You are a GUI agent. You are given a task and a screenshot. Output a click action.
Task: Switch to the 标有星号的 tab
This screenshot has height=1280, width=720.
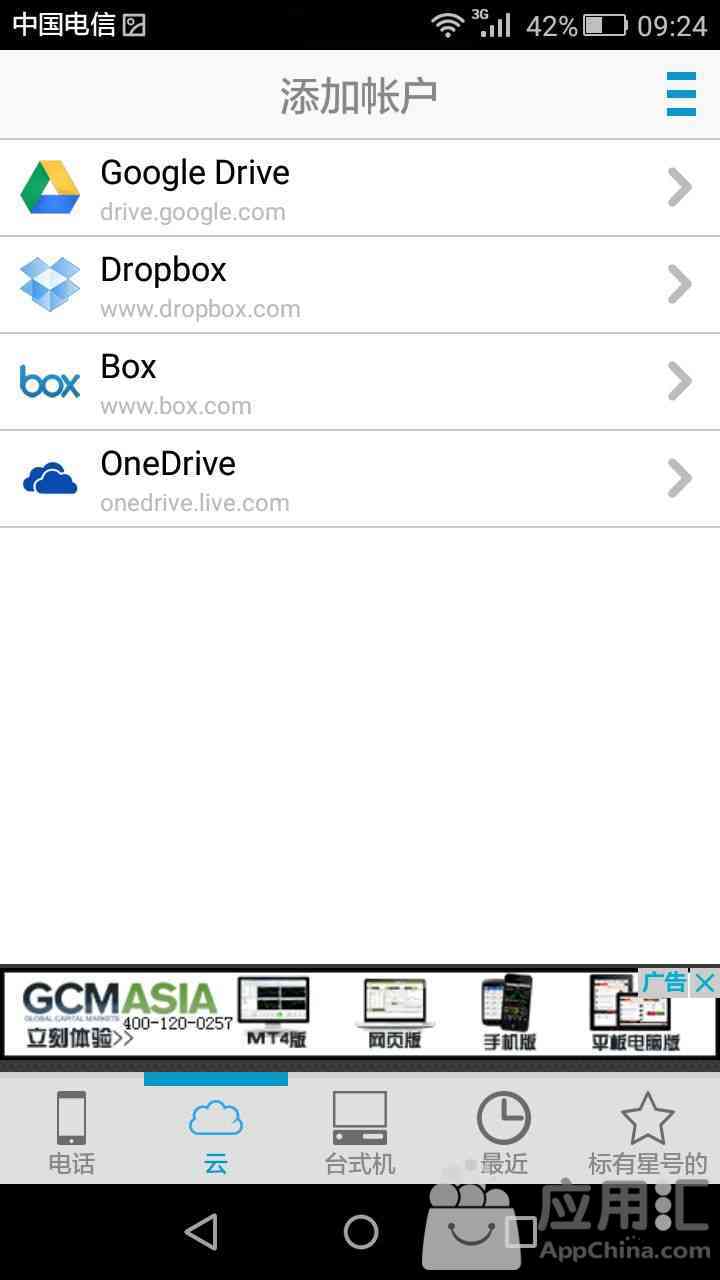648,1130
